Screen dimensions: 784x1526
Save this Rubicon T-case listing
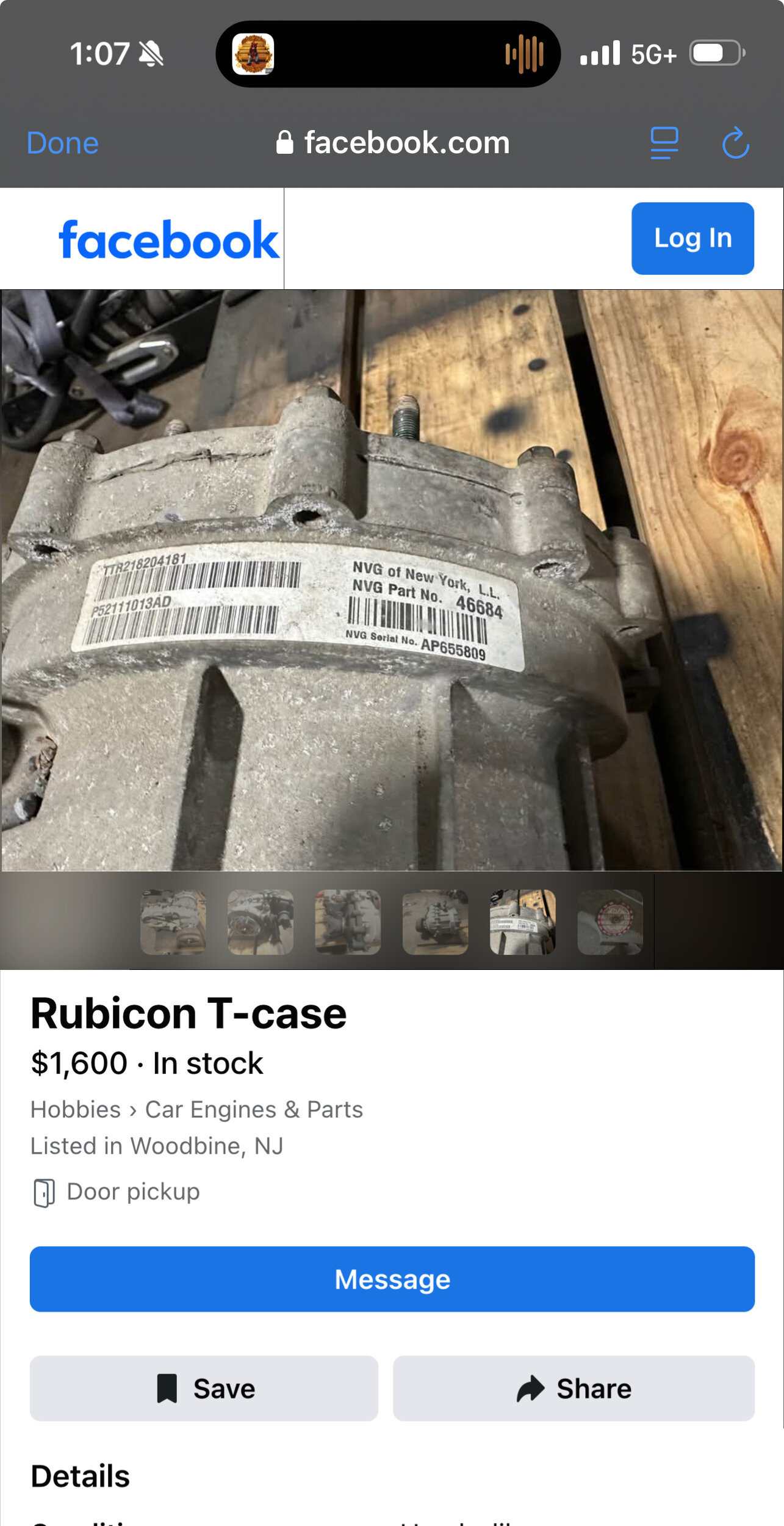[x=204, y=1389]
